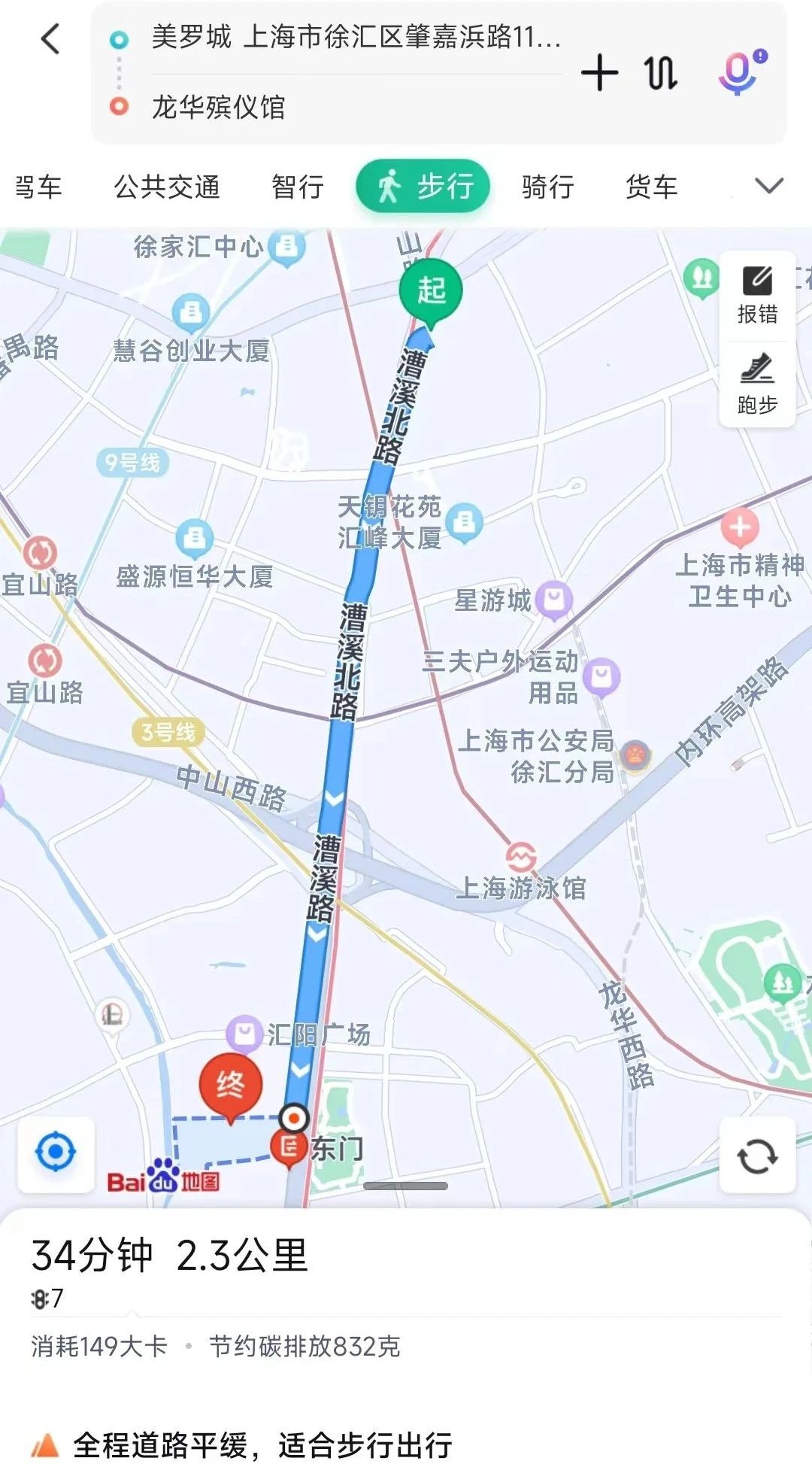Select the 步行 walking tab
Screen dimensions: 812x1464
pos(423,186)
